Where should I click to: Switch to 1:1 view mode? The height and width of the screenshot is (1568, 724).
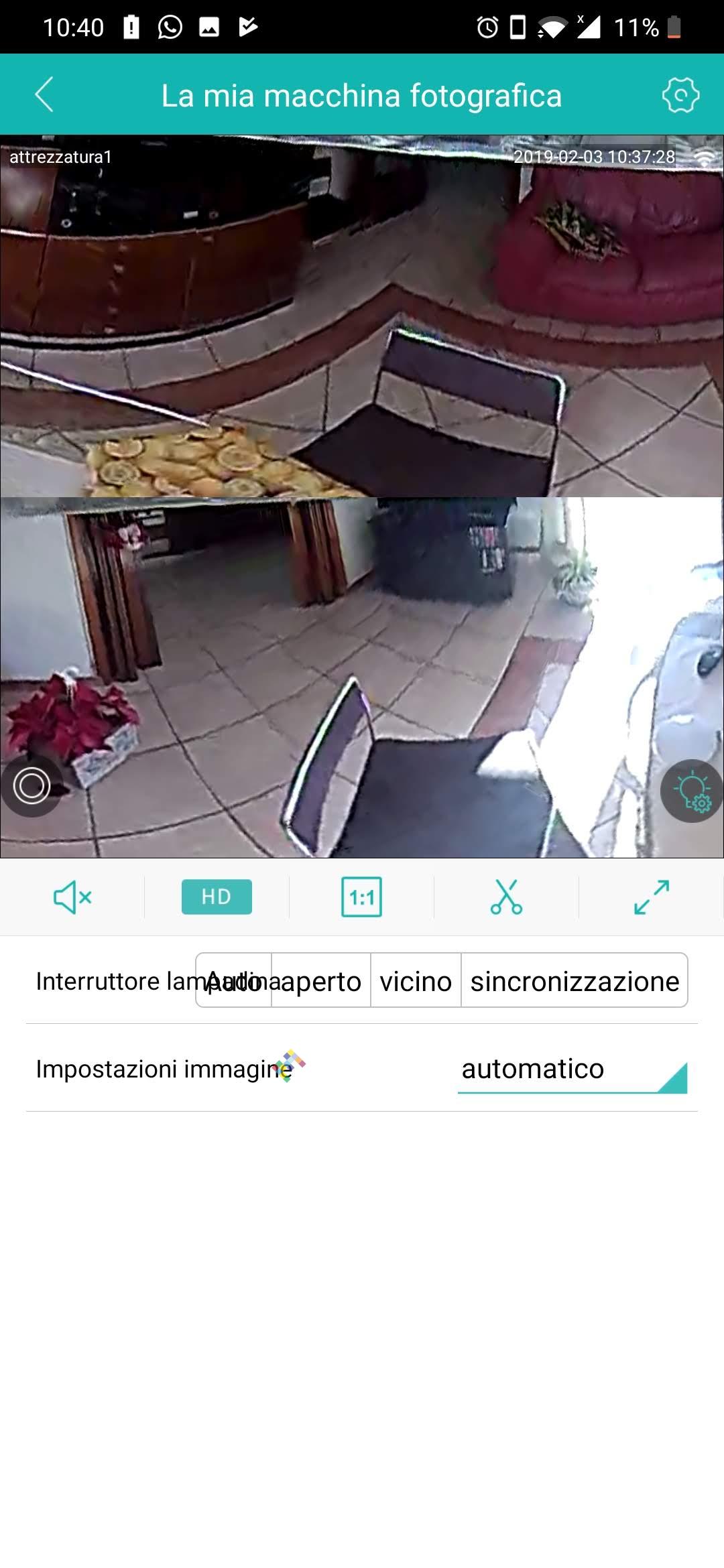pyautogui.click(x=362, y=897)
